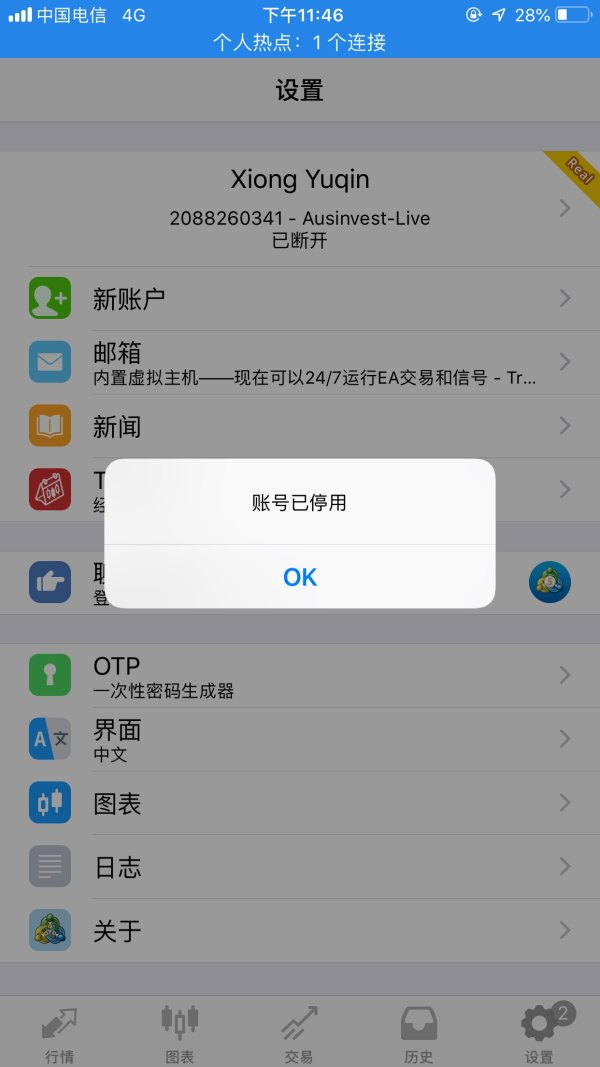Open the OTP password generator

click(300, 675)
